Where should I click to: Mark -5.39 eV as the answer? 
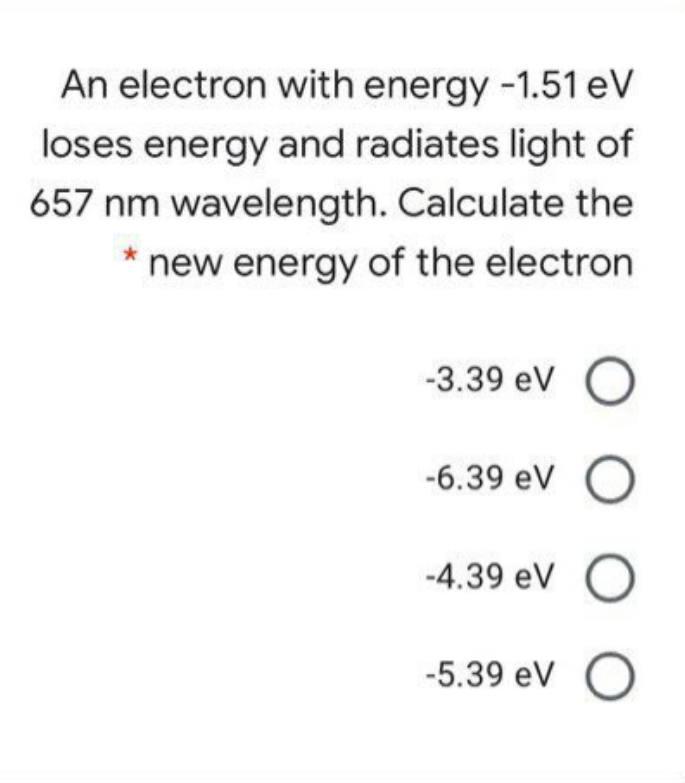click(x=615, y=678)
